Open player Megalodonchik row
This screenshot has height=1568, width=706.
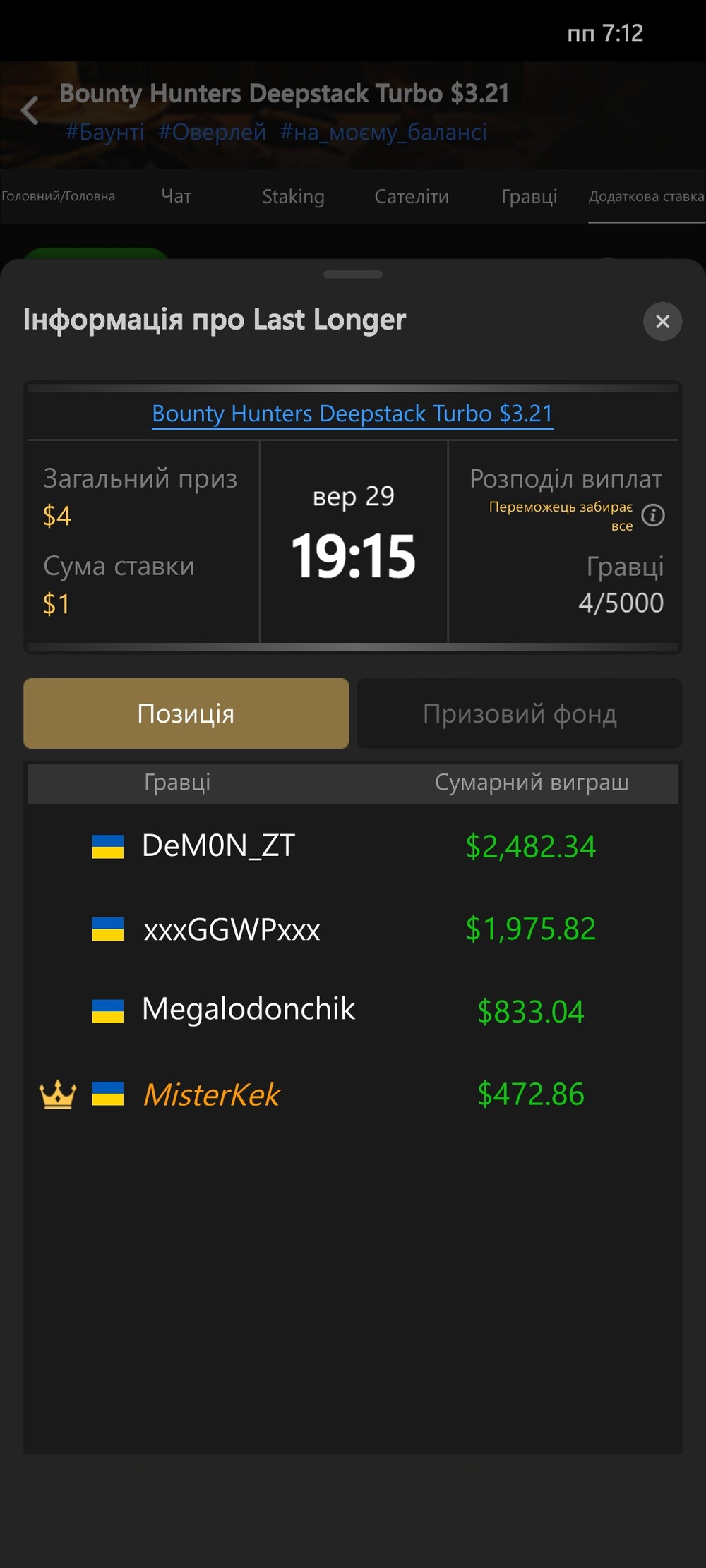tap(353, 1011)
